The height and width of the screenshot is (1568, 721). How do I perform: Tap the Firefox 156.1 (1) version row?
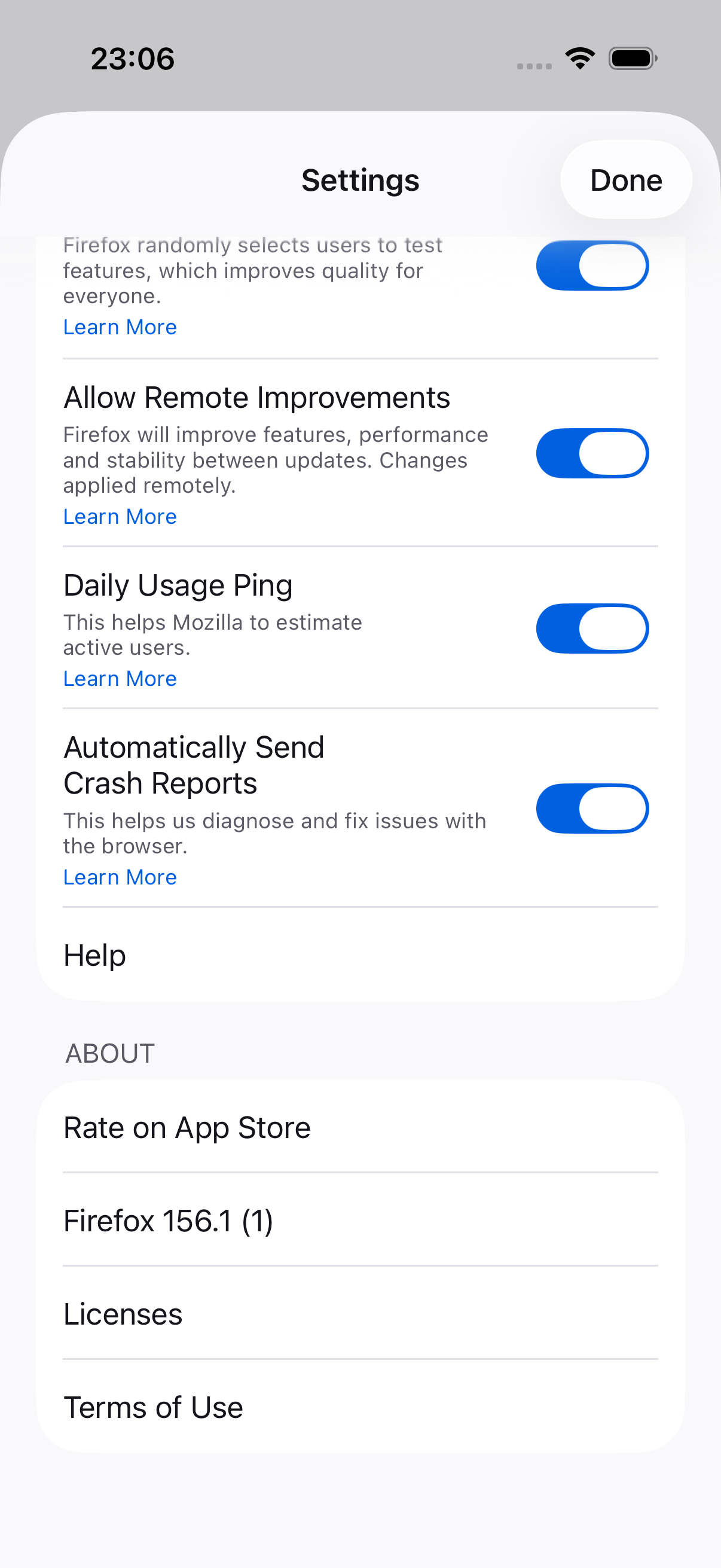point(360,1220)
